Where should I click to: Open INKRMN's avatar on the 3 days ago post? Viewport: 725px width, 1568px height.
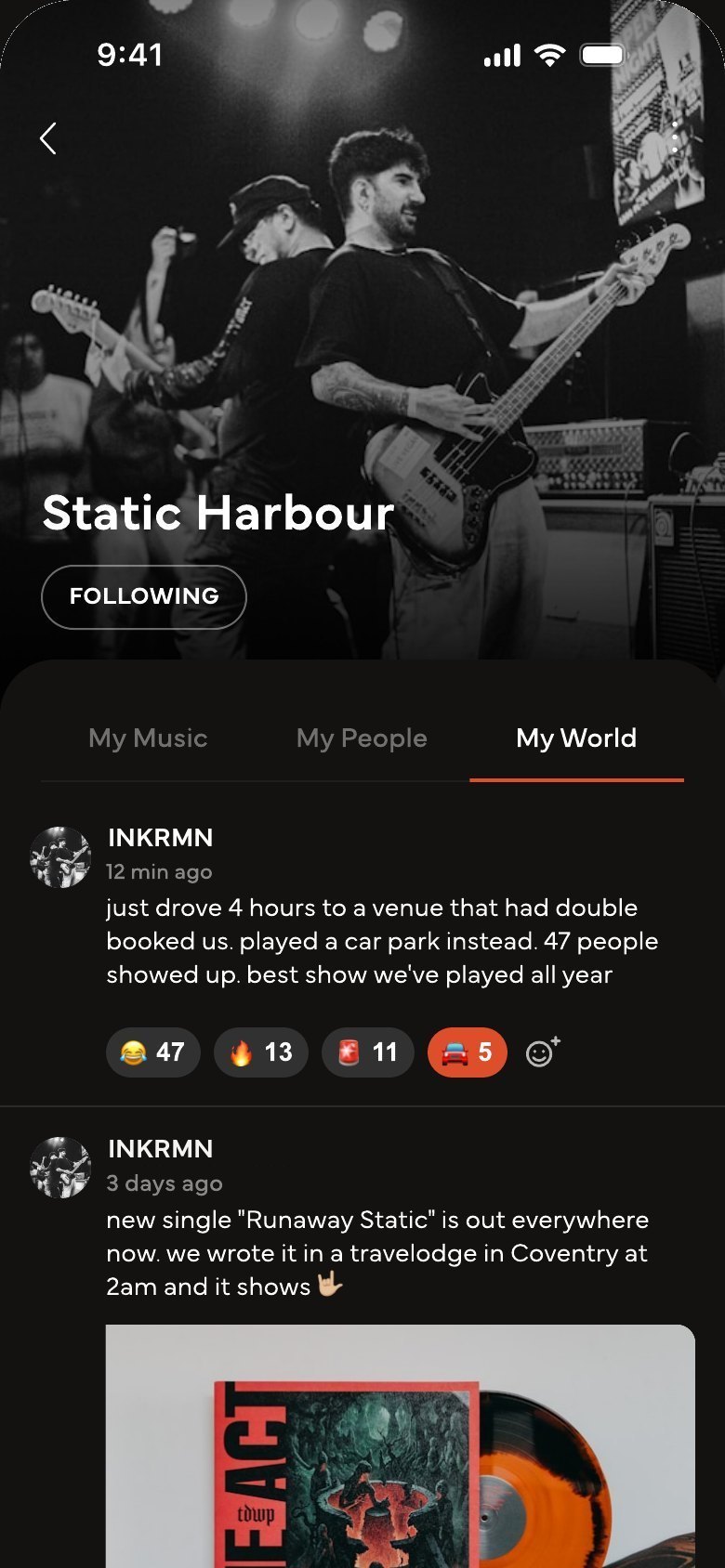[60, 1168]
